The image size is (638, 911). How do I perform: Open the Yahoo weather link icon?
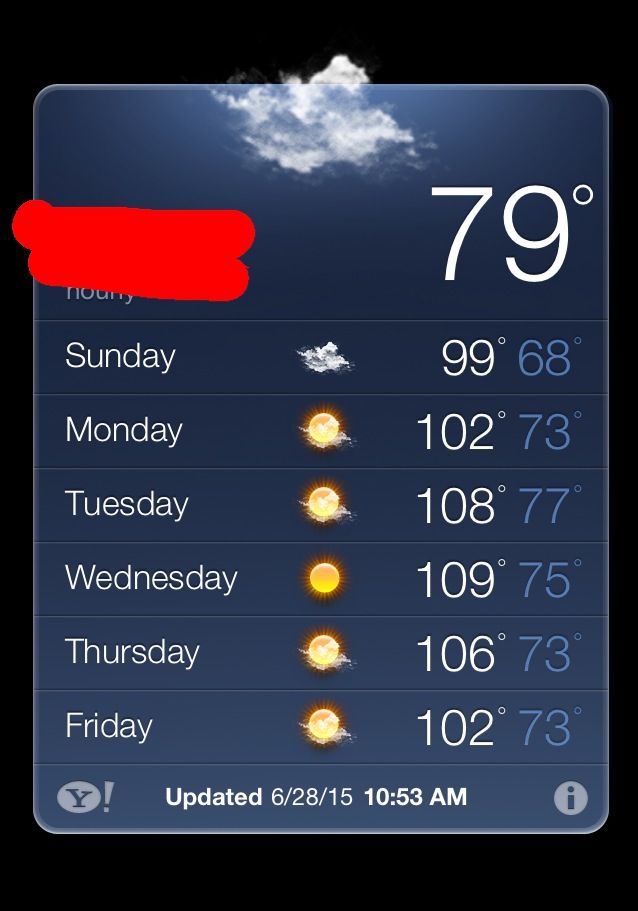click(x=84, y=797)
